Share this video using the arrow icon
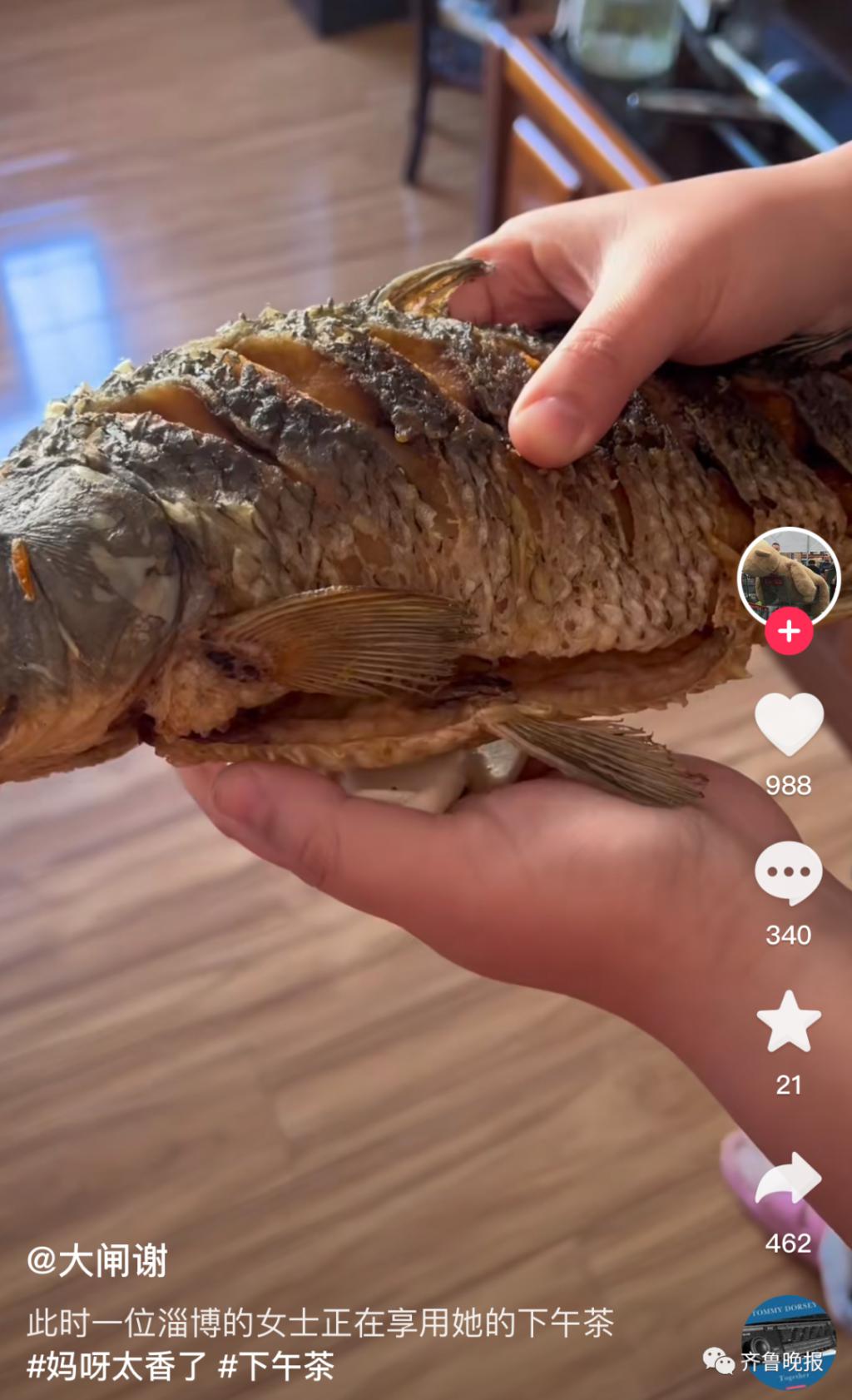Screen dimensions: 852x1400 (788, 1178)
